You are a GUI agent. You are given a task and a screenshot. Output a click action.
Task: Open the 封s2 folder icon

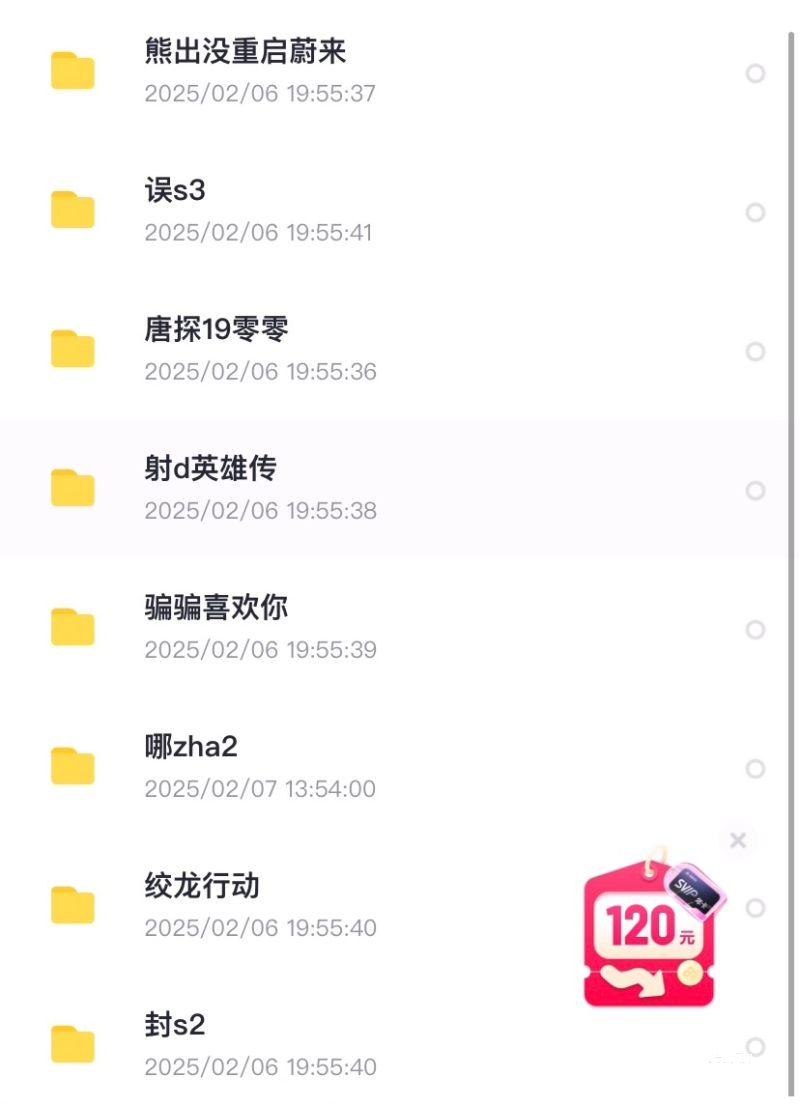[72, 1044]
